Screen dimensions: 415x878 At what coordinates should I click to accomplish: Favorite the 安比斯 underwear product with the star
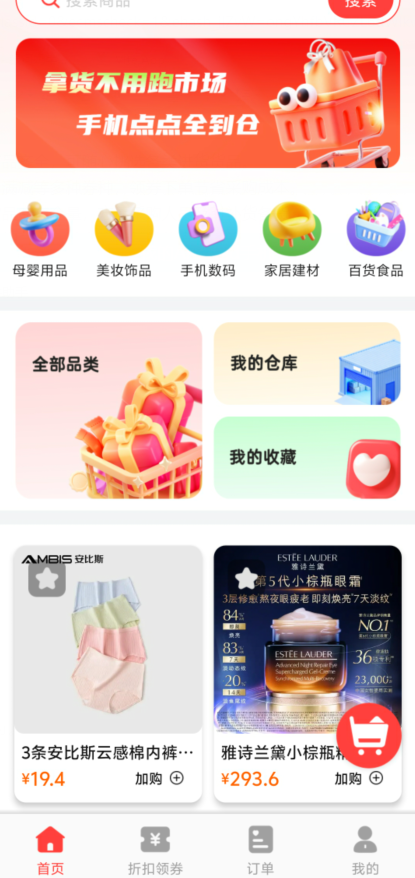click(x=47, y=578)
